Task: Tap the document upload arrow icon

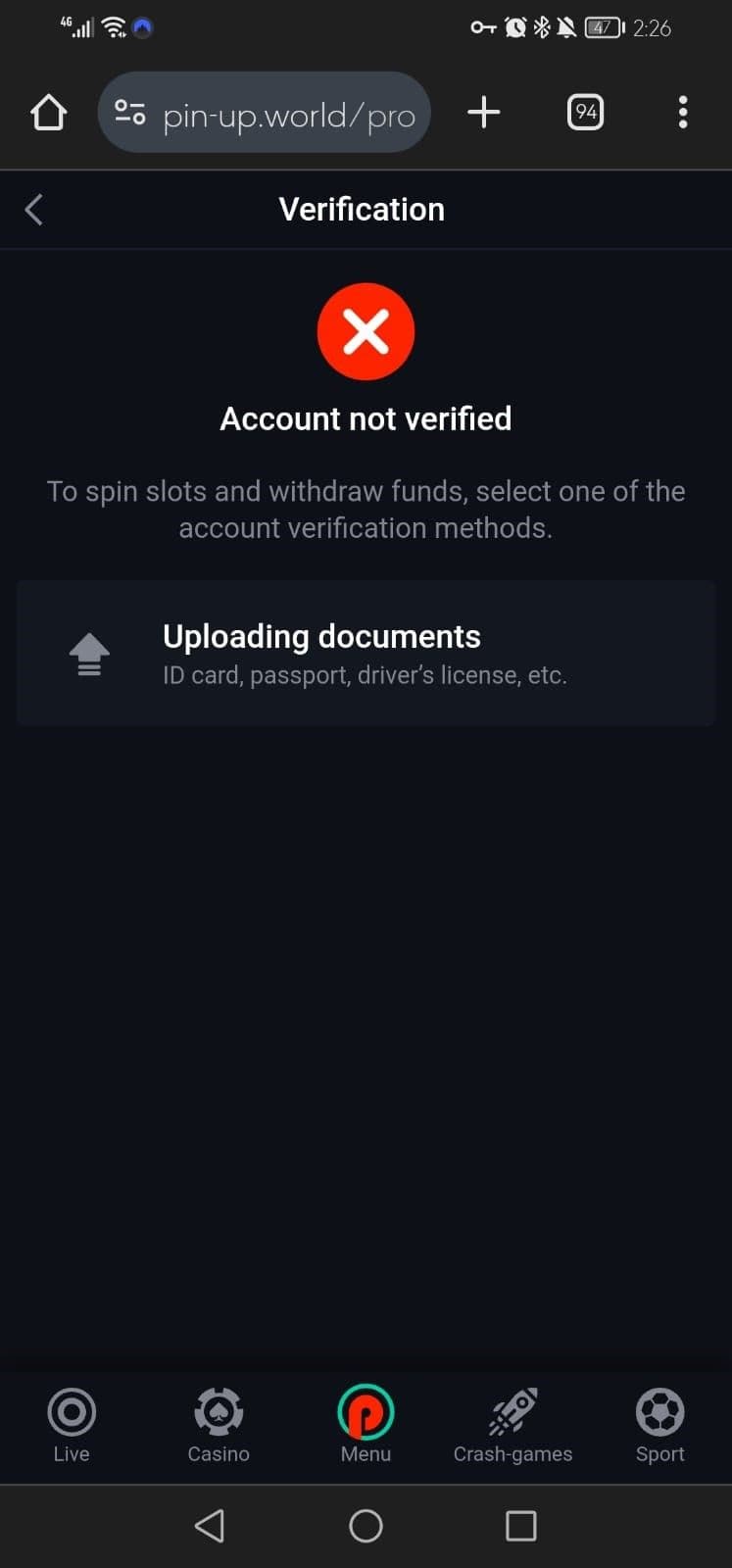Action: (x=89, y=653)
